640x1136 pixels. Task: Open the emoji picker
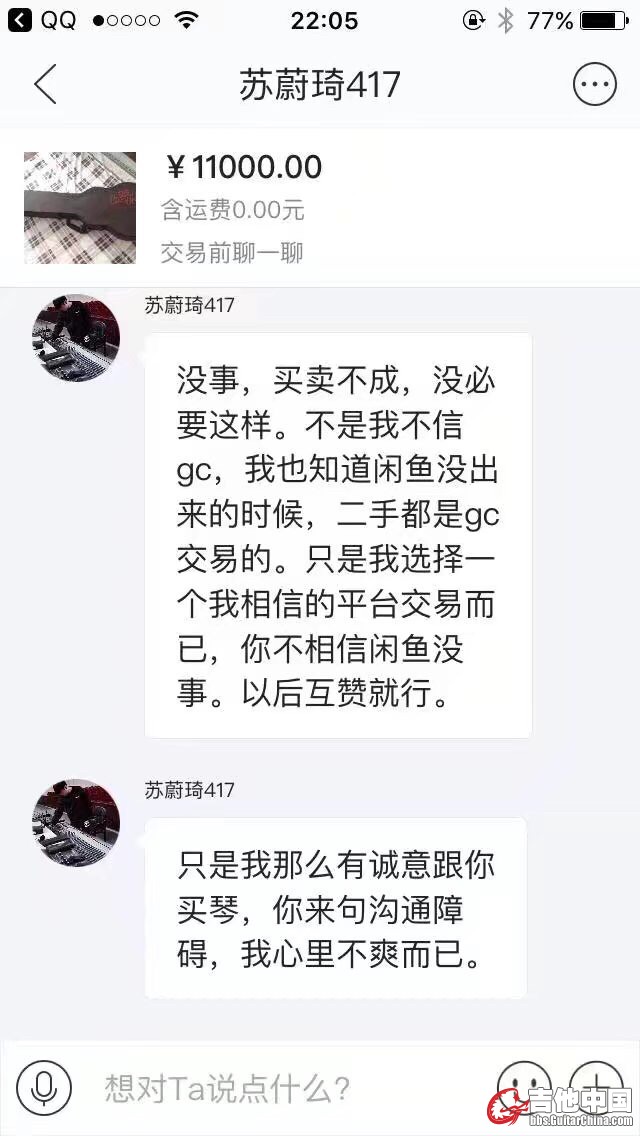(524, 1087)
